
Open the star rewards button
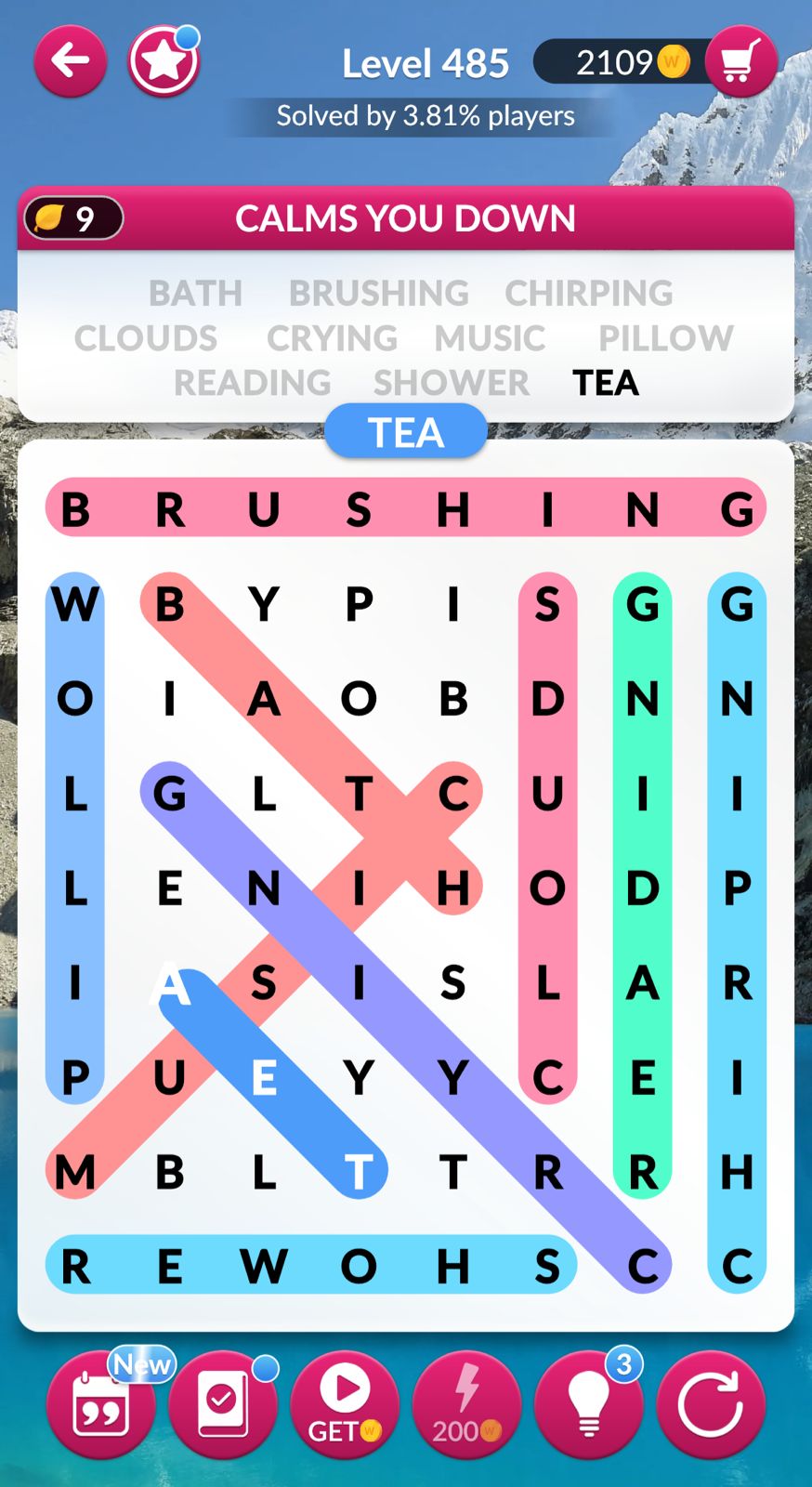point(164,61)
